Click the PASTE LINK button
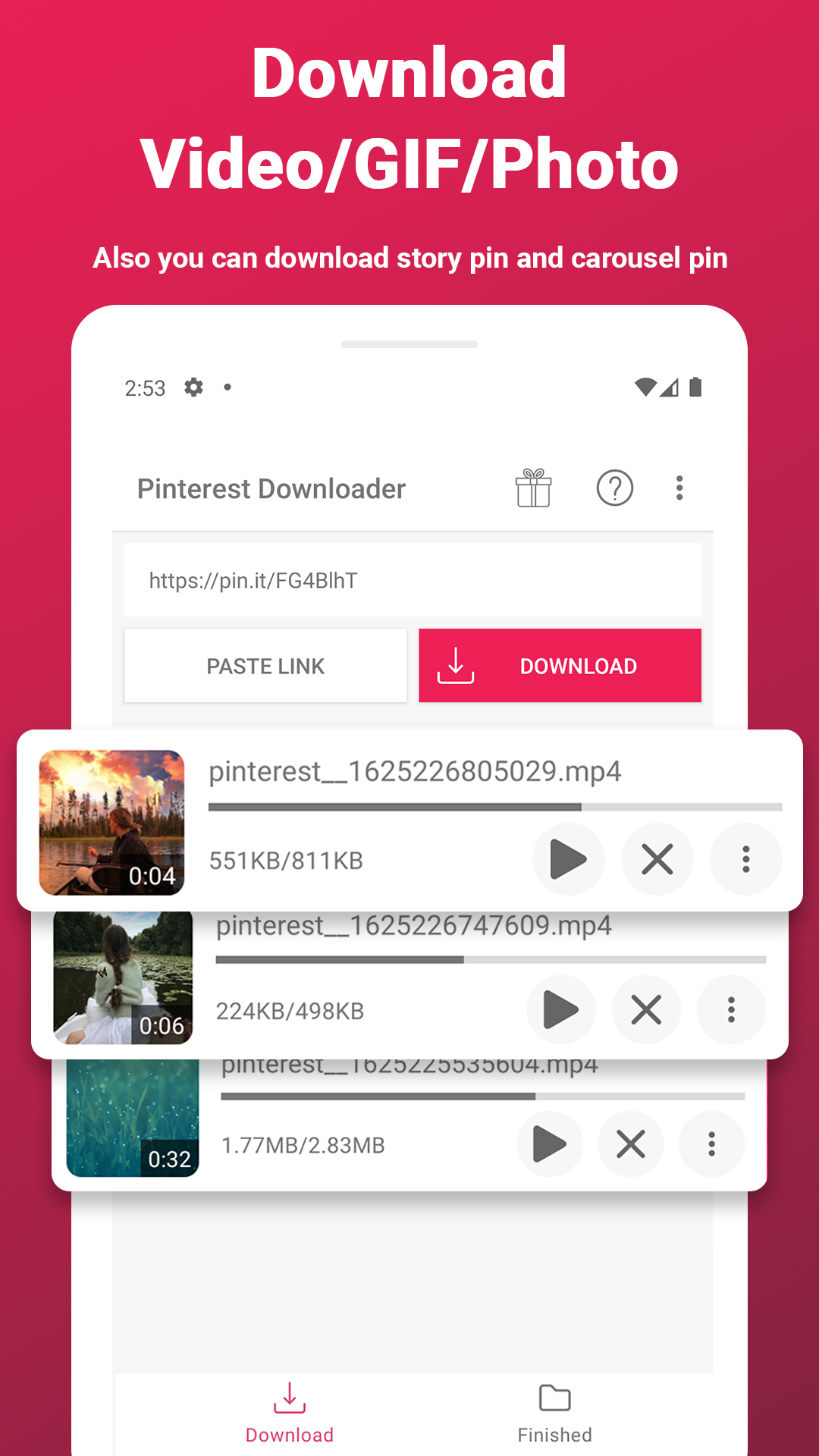This screenshot has height=1456, width=819. coord(266,665)
